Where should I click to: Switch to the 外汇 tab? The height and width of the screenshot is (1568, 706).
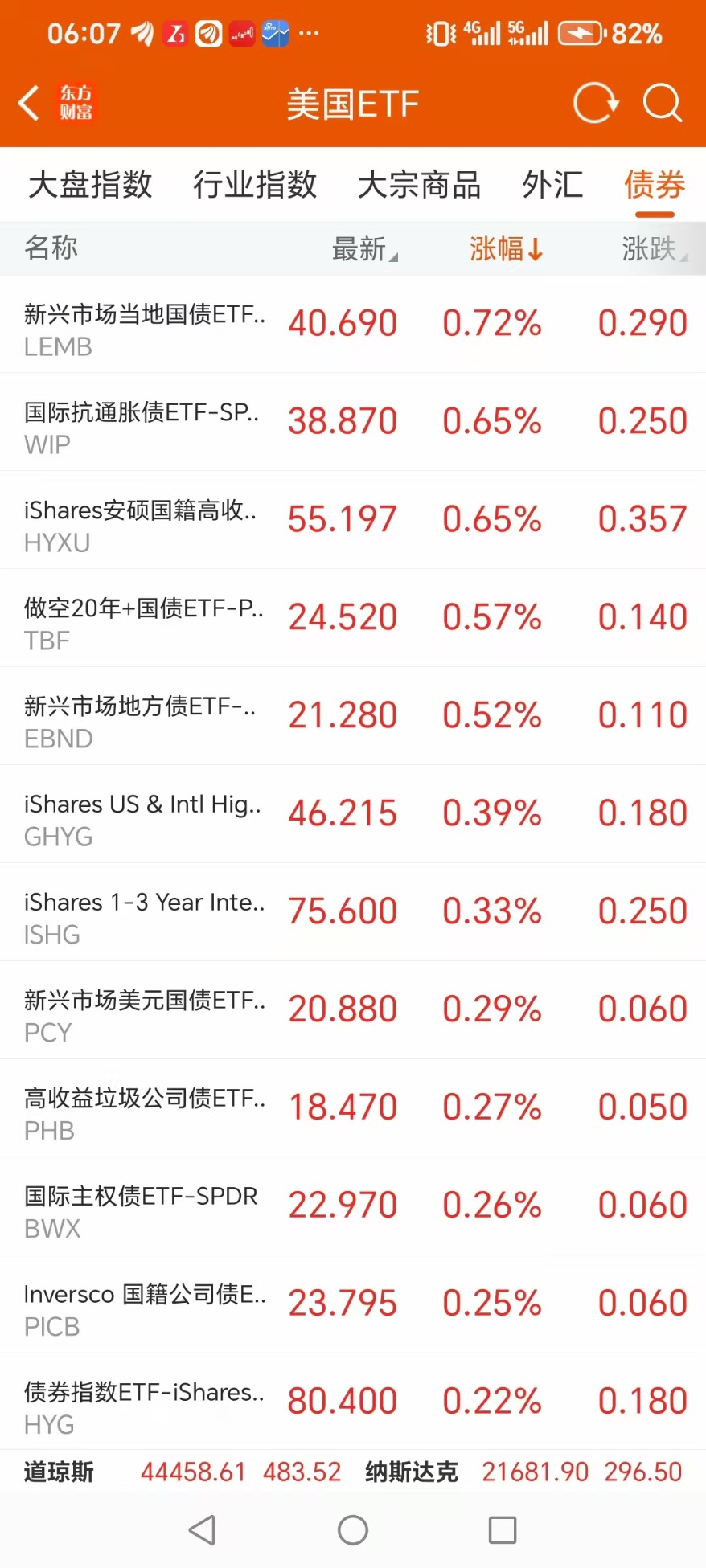pyautogui.click(x=552, y=185)
